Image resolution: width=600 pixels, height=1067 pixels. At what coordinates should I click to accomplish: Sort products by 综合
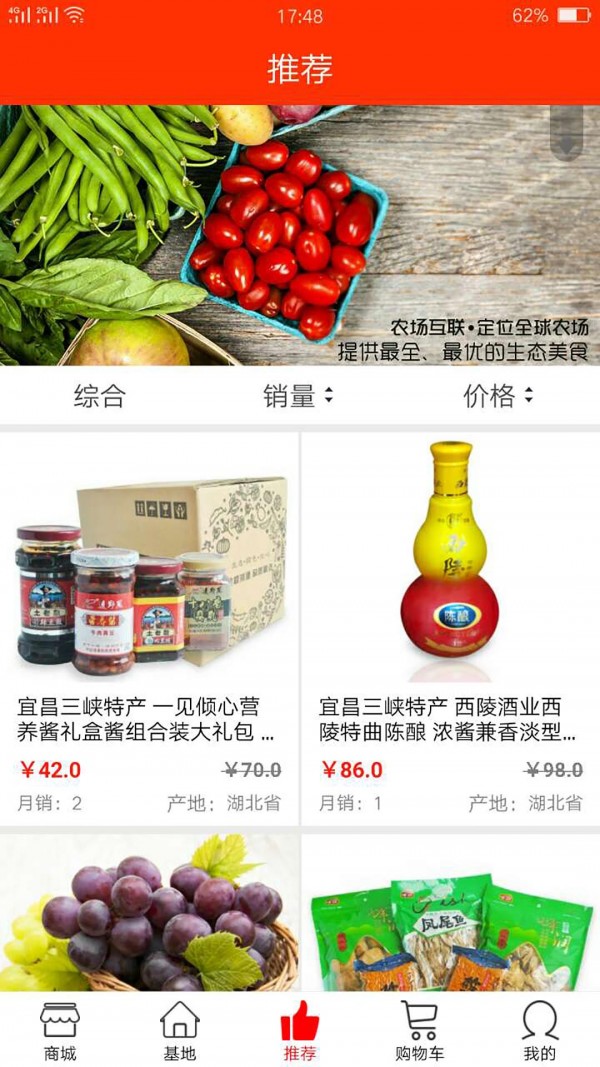pos(100,396)
